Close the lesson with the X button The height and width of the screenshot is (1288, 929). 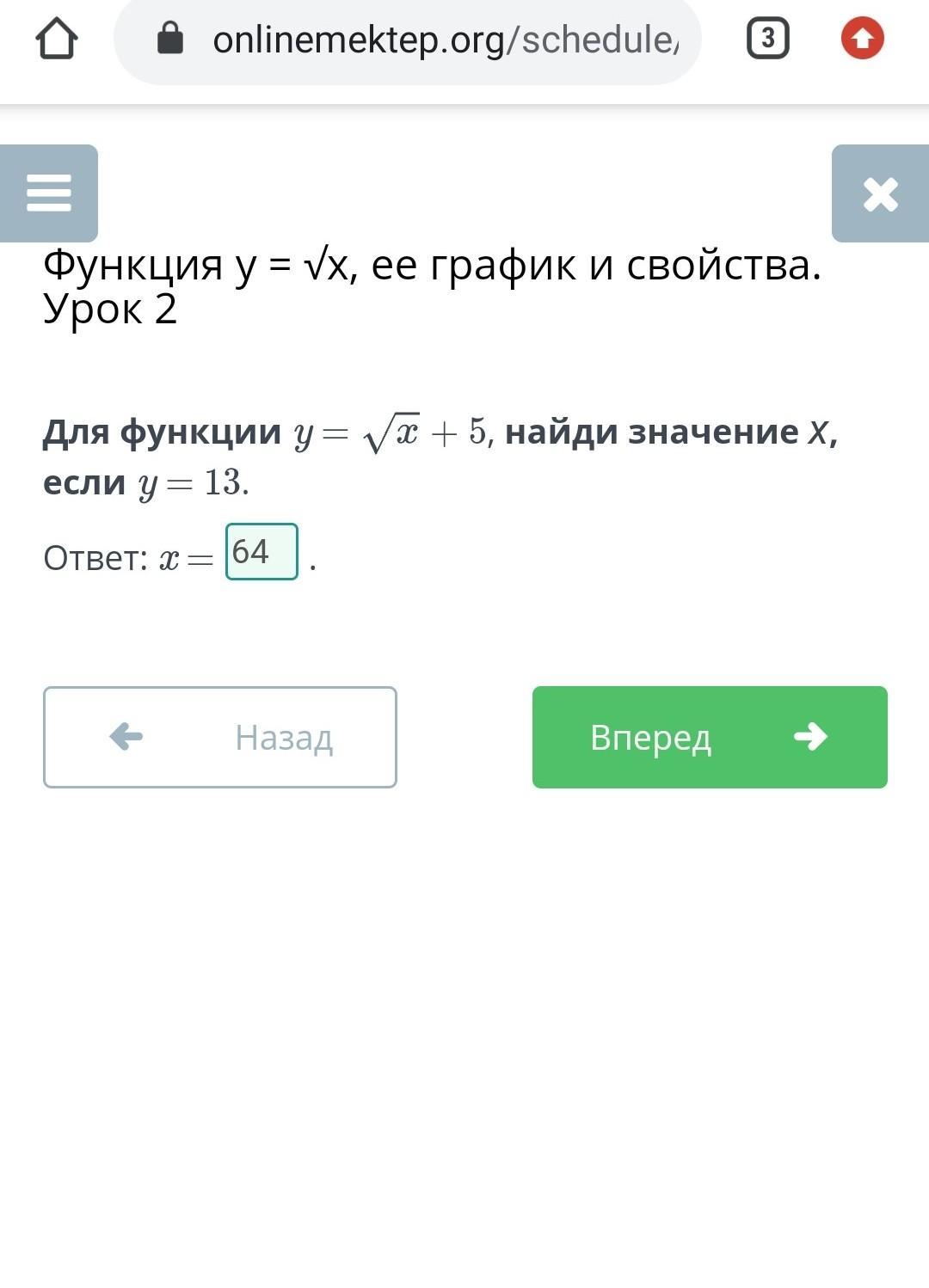coord(880,193)
